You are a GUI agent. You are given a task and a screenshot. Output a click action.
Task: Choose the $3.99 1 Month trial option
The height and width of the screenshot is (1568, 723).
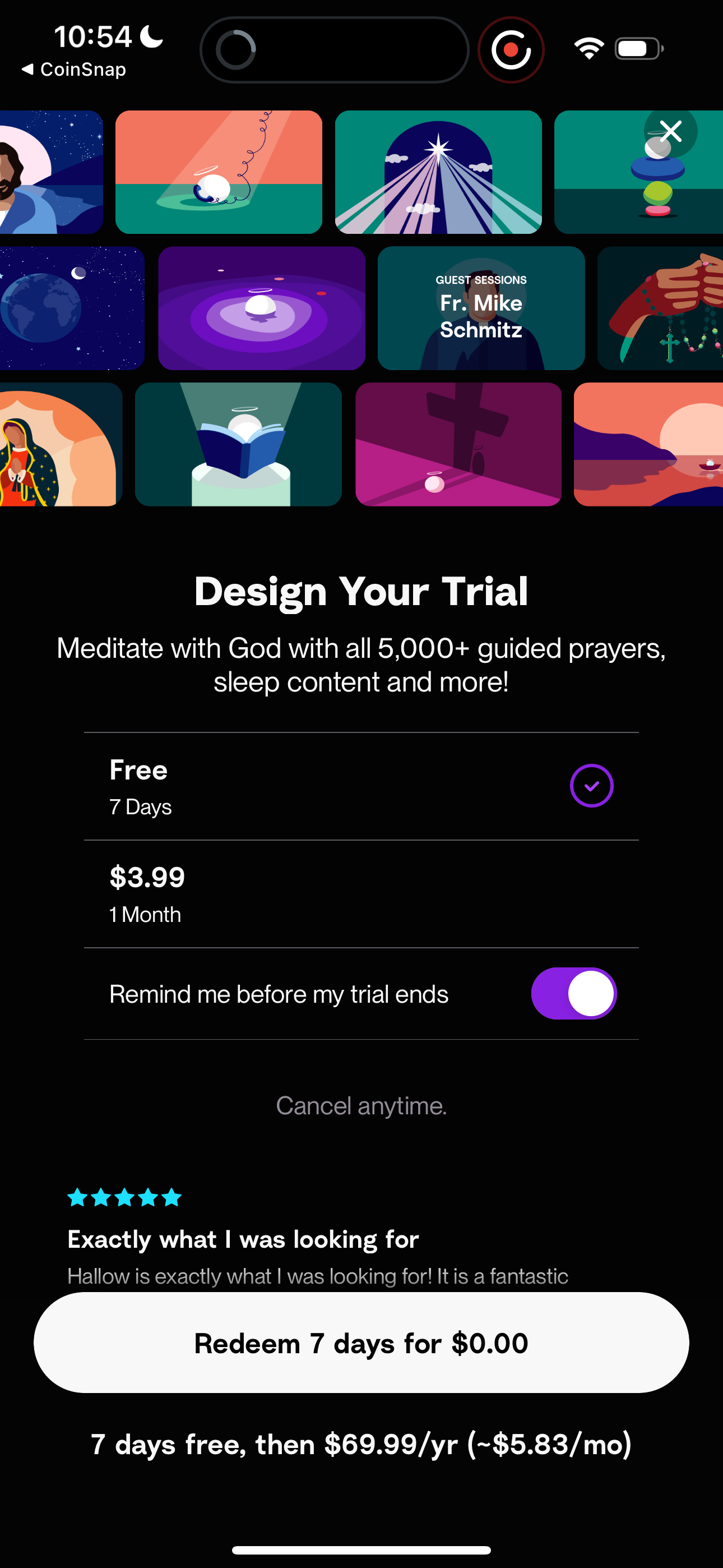tap(361, 893)
